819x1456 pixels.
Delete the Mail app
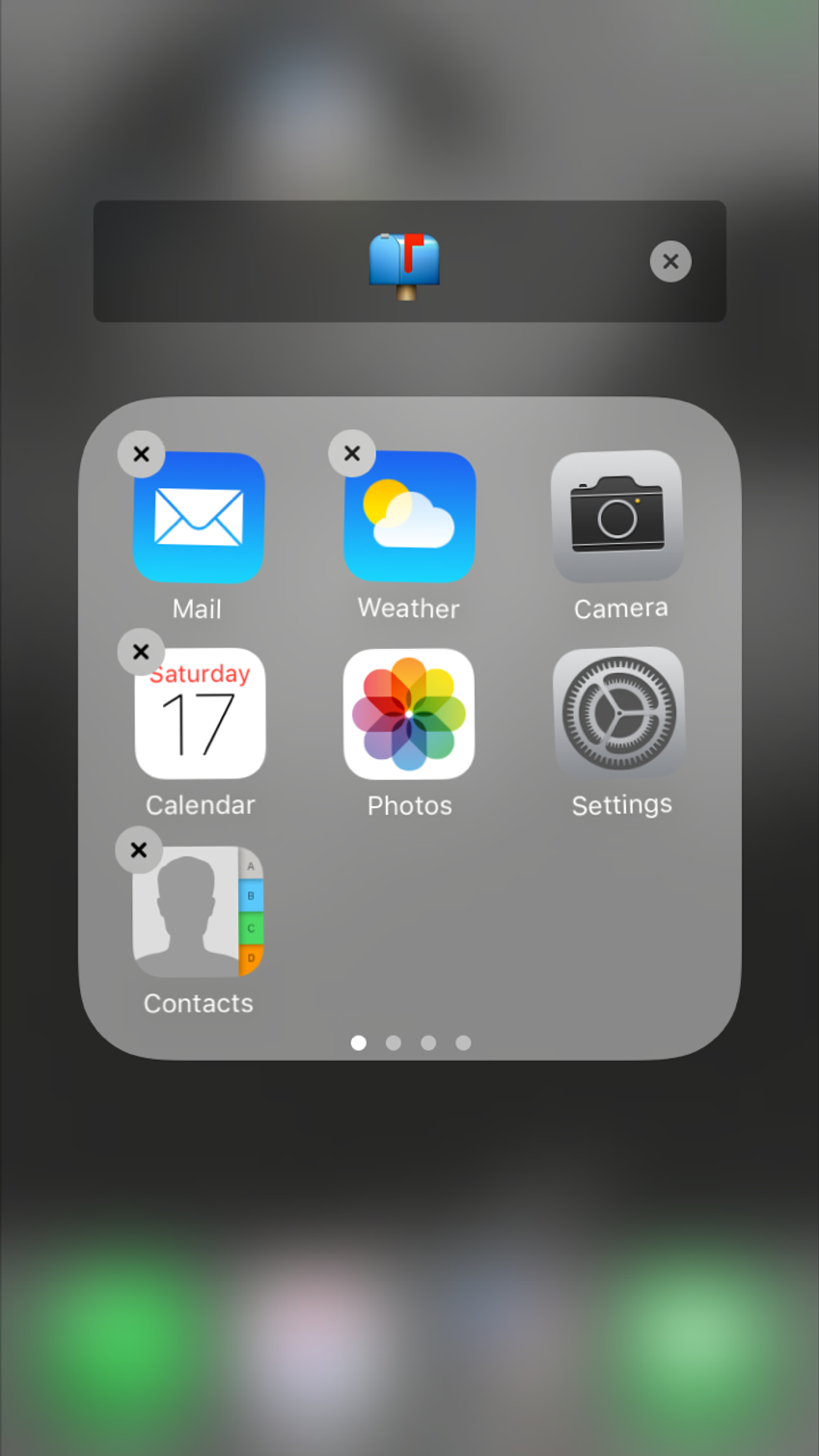pos(141,454)
